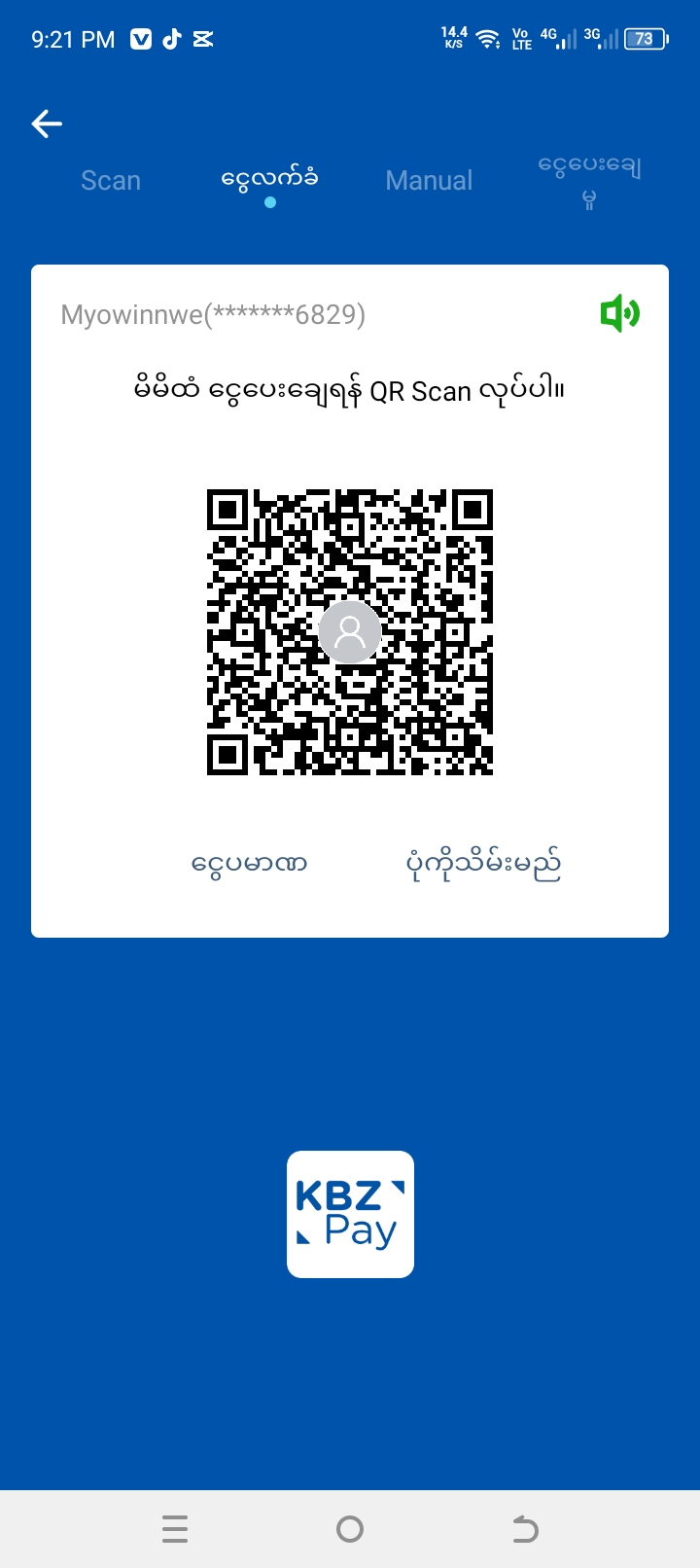
Task: Select the ငွေလက်ခံ tab
Action: coord(269,180)
